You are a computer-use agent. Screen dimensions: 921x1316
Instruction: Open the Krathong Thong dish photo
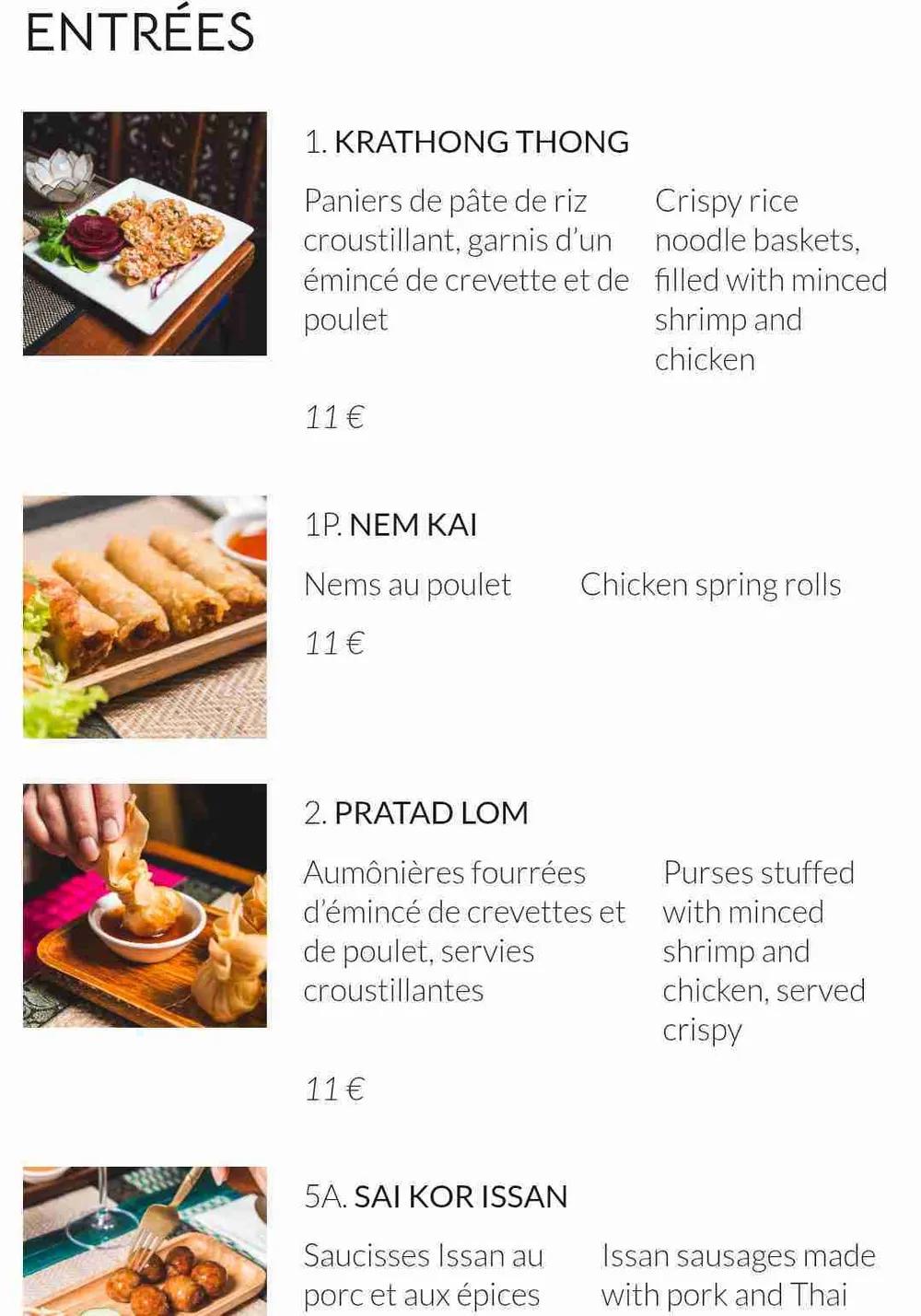point(145,234)
